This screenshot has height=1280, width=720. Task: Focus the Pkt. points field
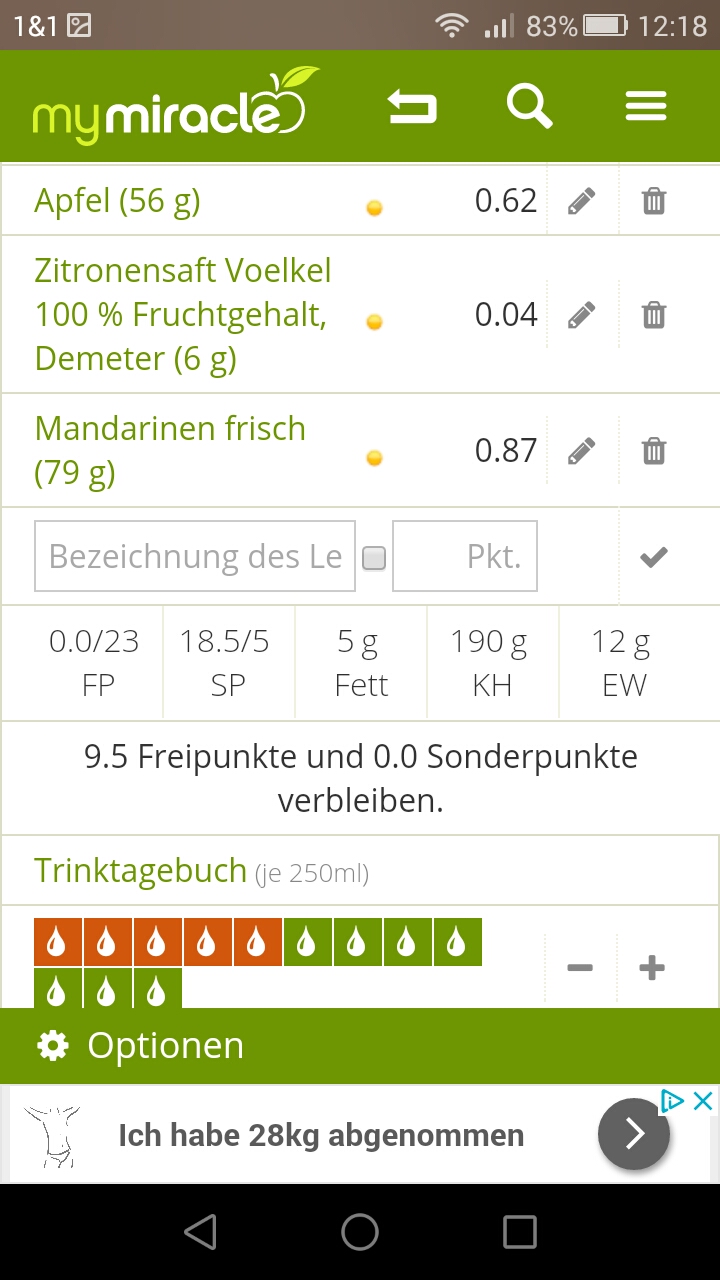pos(465,556)
